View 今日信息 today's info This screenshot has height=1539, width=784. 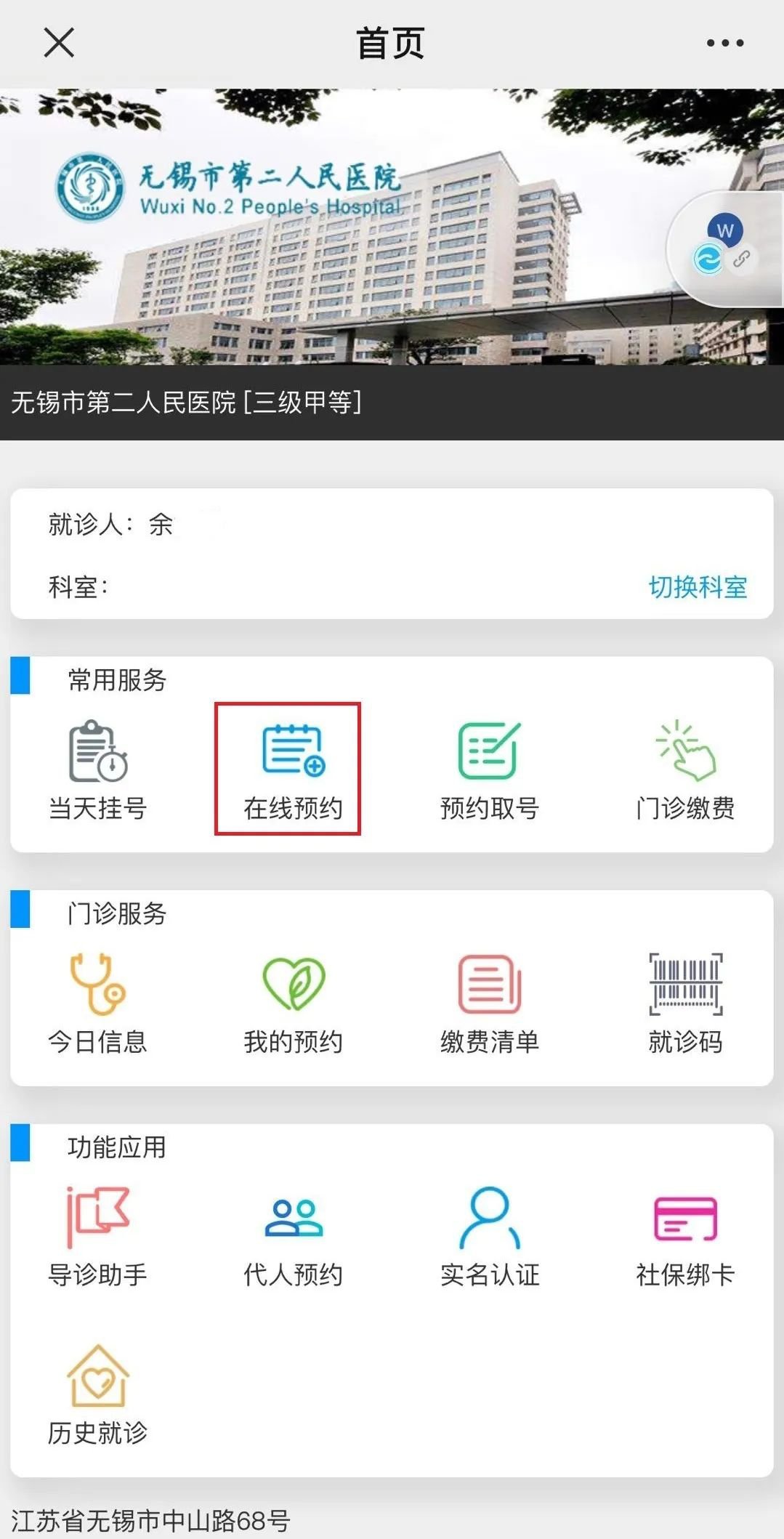pyautogui.click(x=98, y=1004)
